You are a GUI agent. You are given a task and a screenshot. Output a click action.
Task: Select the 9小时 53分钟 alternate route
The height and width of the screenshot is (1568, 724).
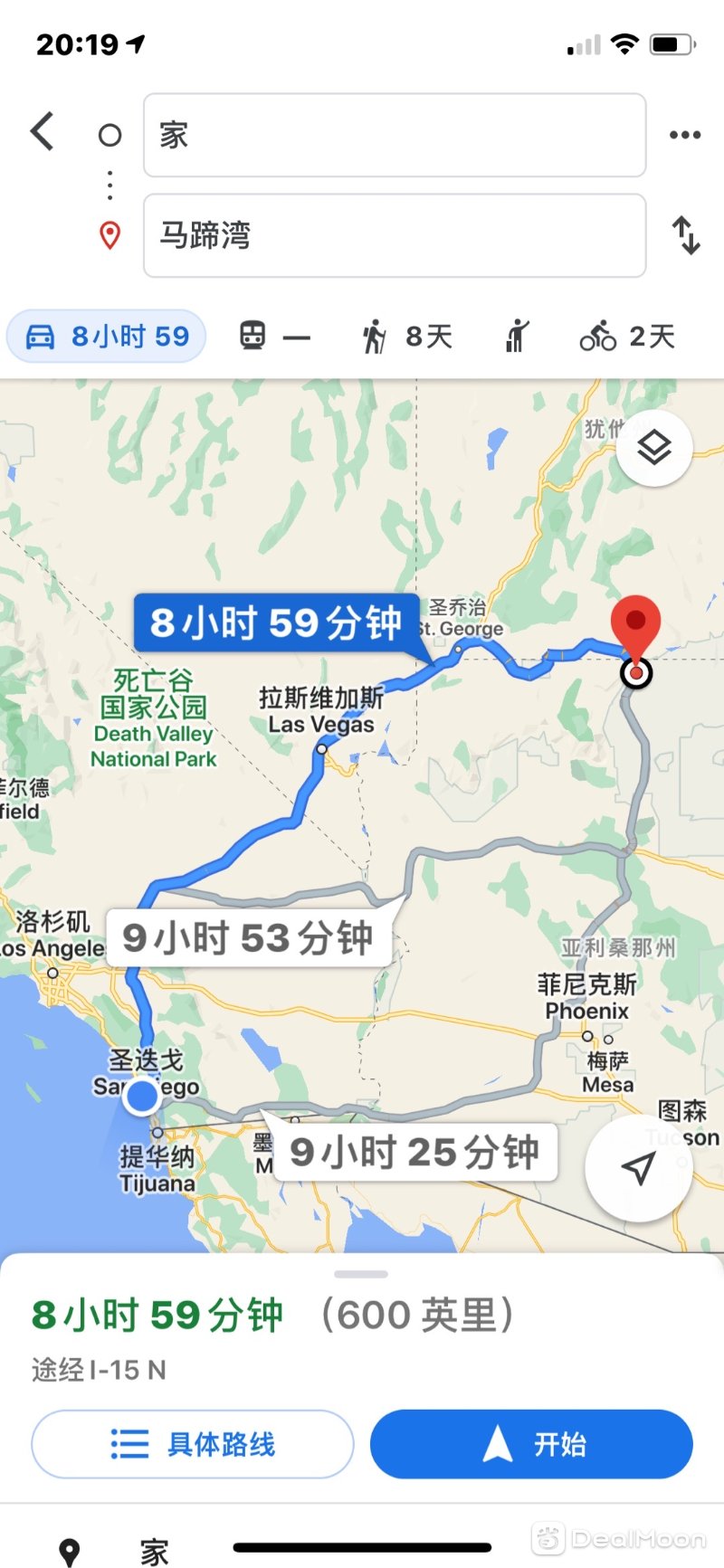pyautogui.click(x=248, y=938)
